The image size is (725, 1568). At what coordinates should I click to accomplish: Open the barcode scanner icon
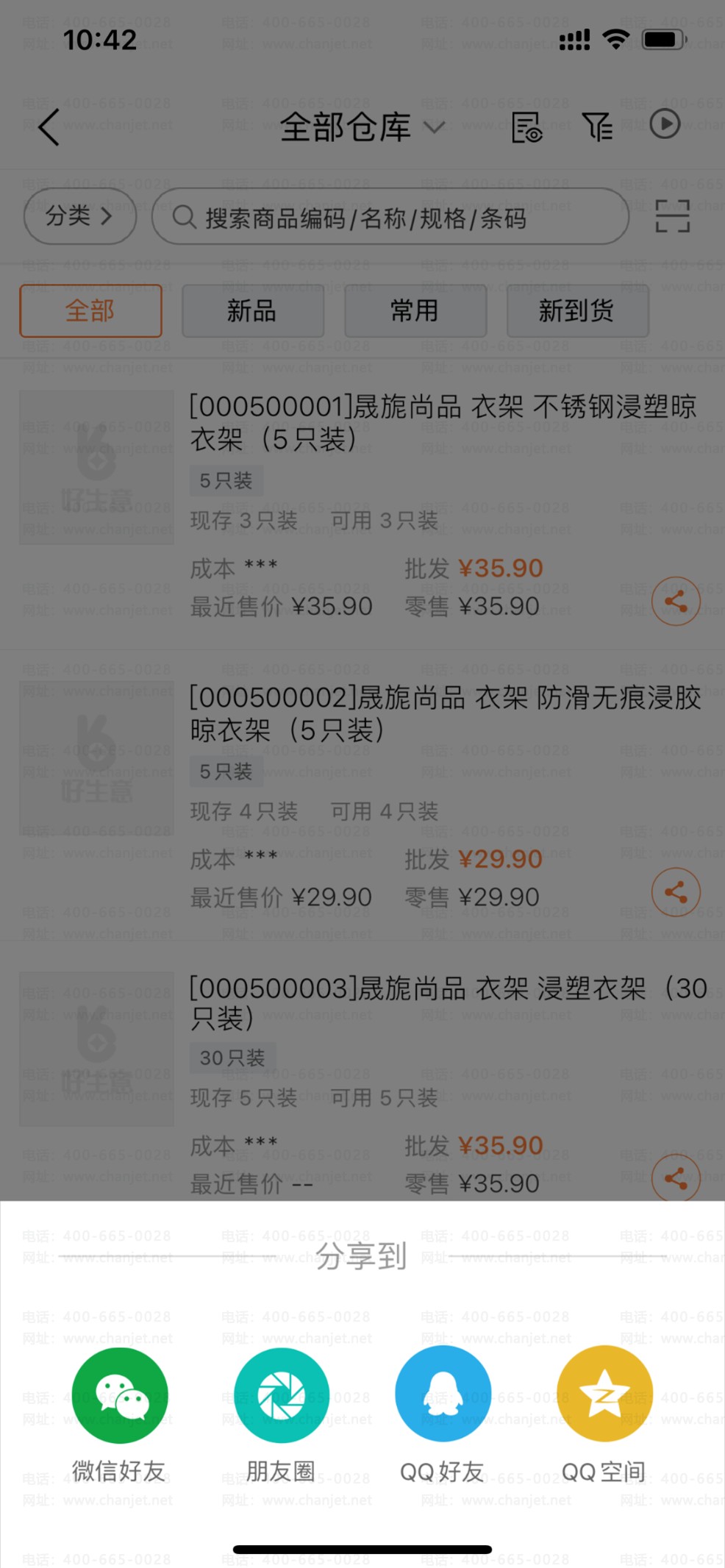(672, 216)
